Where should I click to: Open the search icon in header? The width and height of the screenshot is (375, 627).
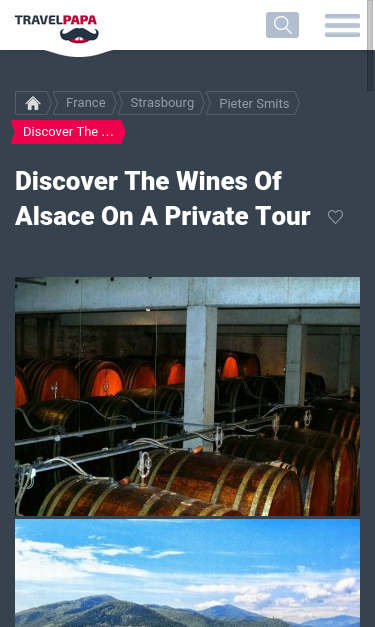282,25
